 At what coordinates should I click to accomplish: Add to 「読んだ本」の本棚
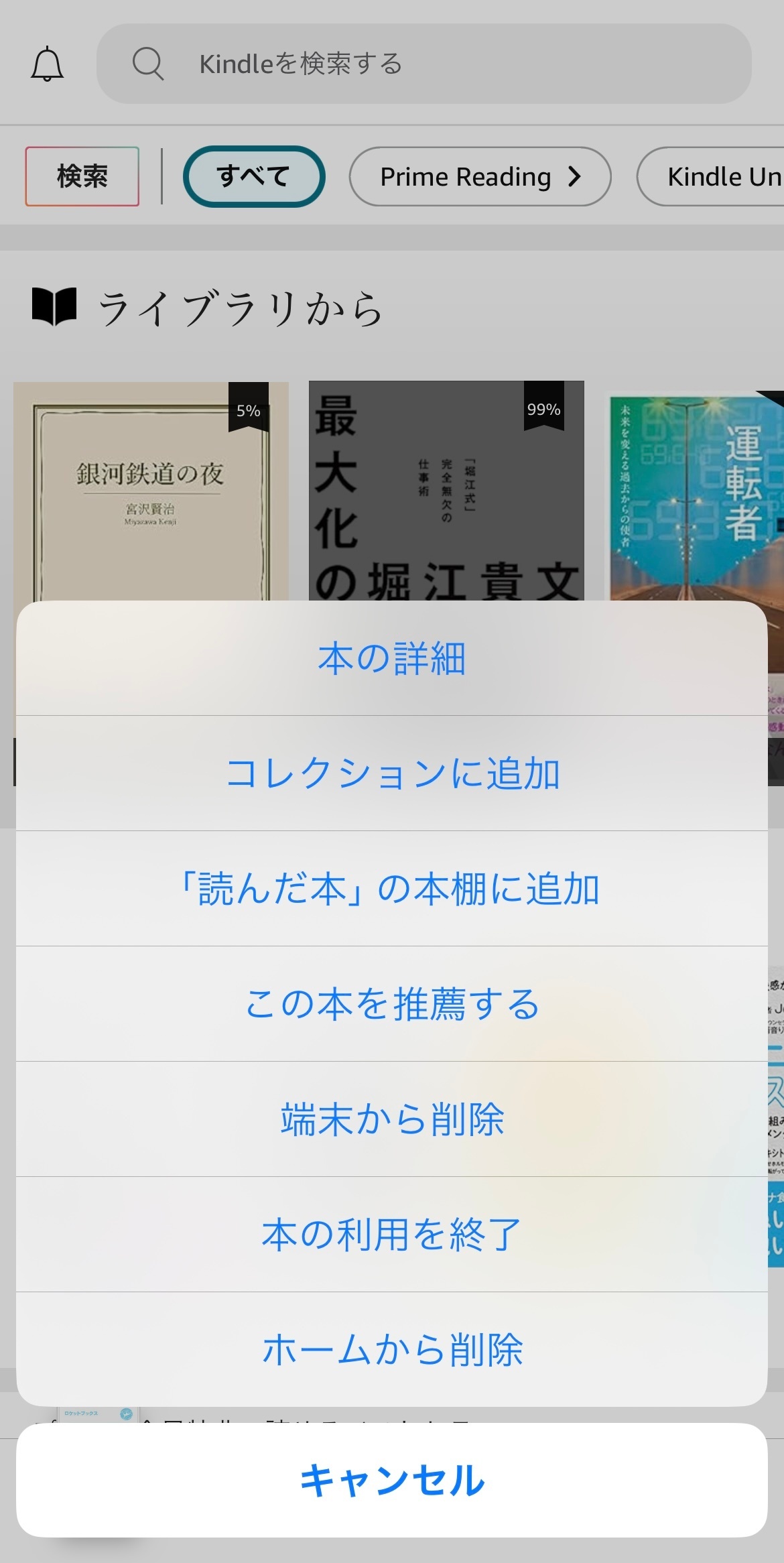(x=392, y=889)
